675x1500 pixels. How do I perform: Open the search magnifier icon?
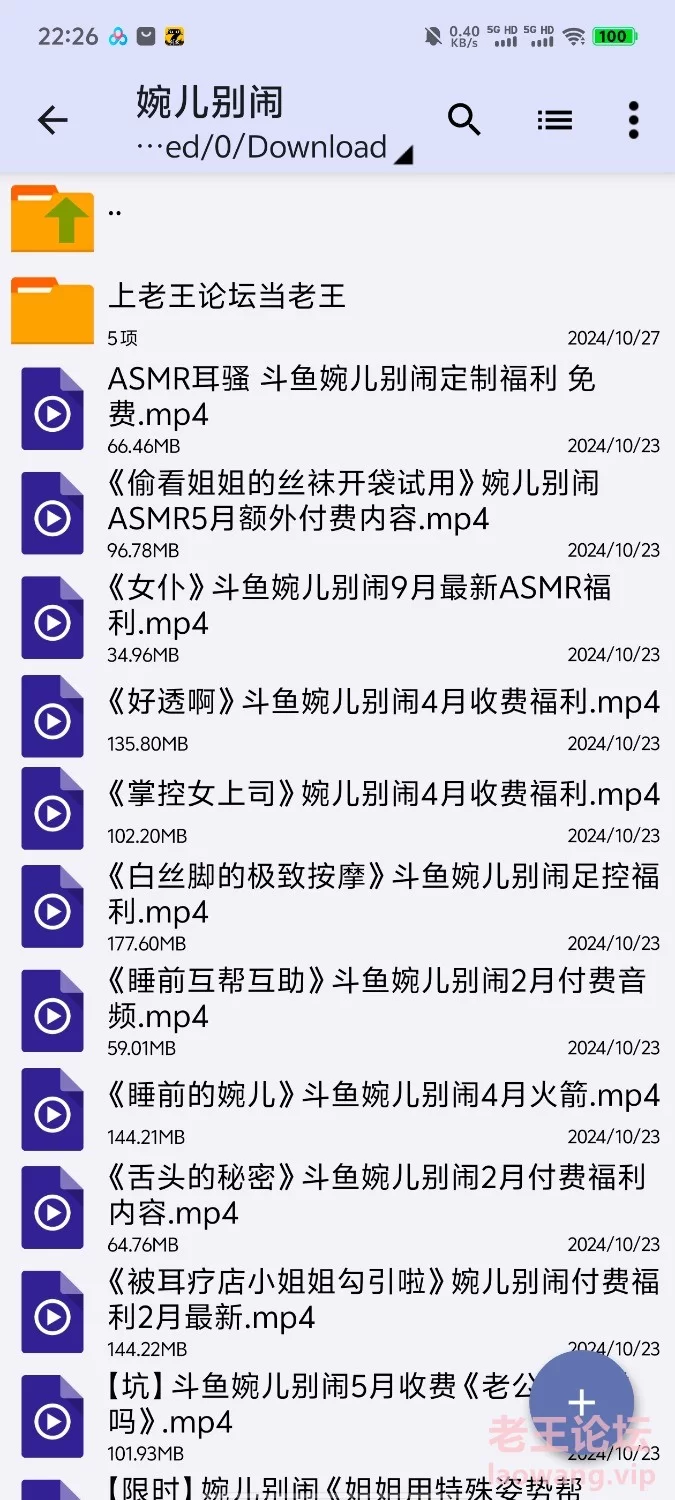pyautogui.click(x=464, y=120)
